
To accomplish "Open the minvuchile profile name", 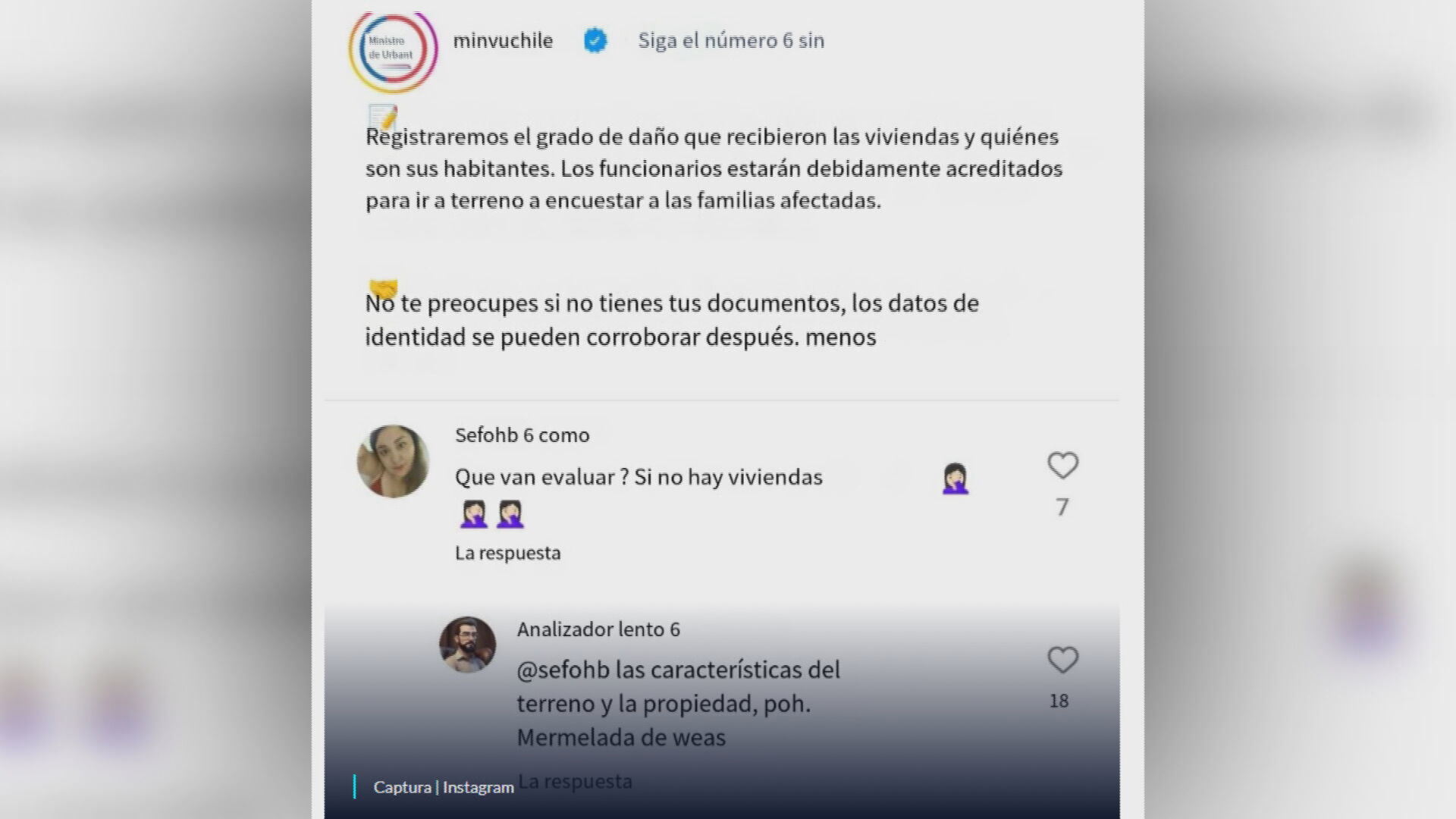I will coord(503,41).
